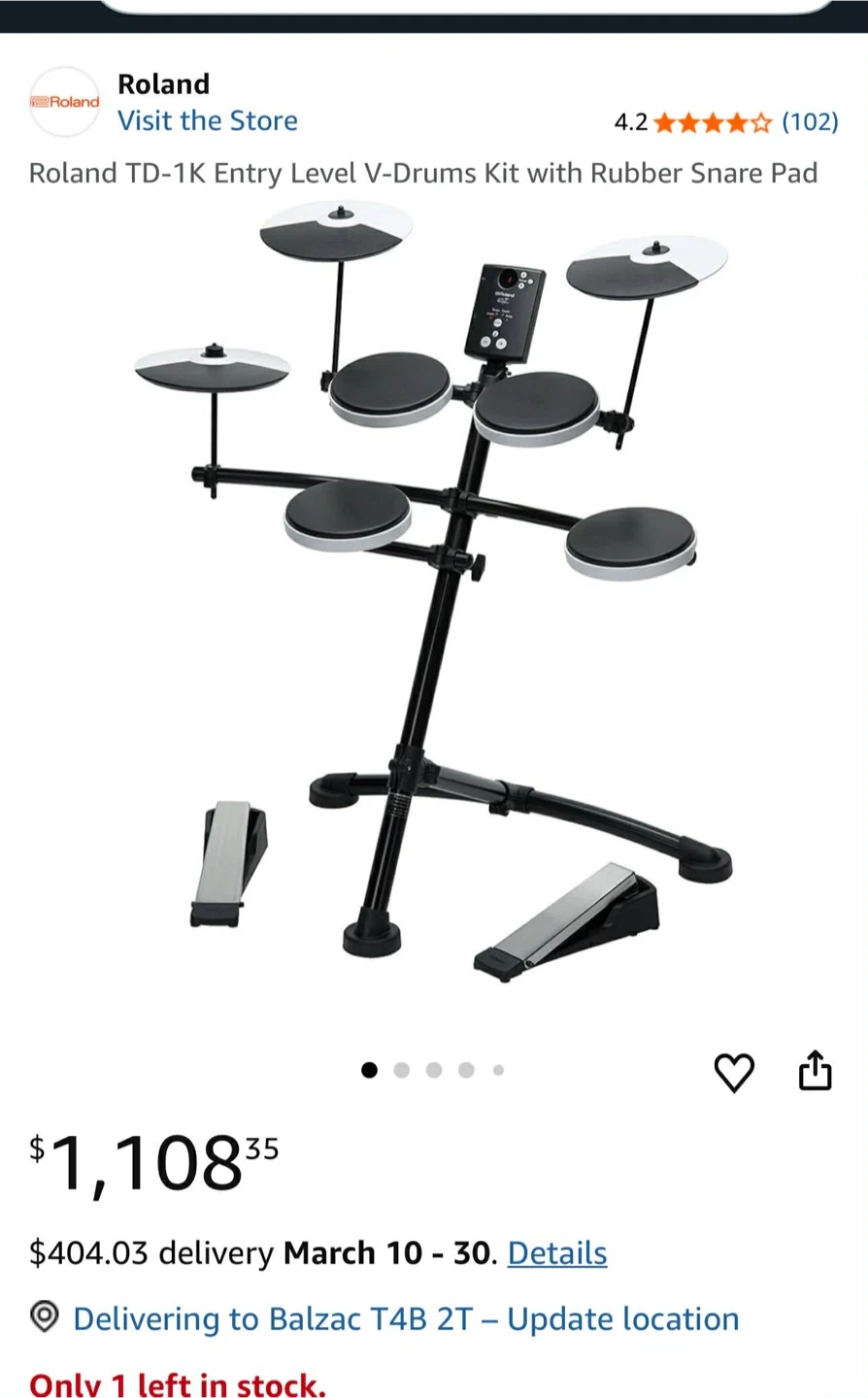The width and height of the screenshot is (868, 1398).
Task: Add this drum kit to wishlist
Action: pos(734,1072)
